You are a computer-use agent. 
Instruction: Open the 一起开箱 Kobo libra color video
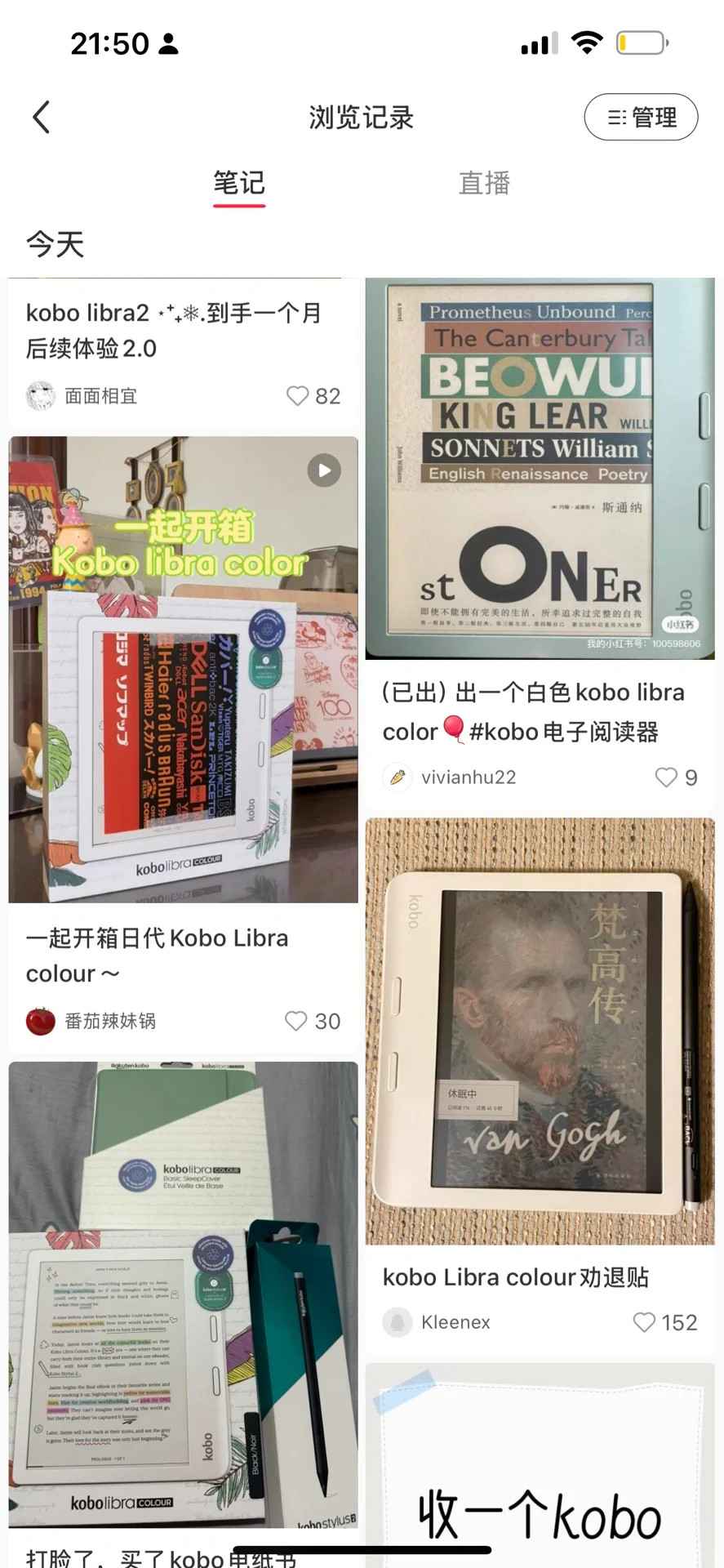[184, 669]
